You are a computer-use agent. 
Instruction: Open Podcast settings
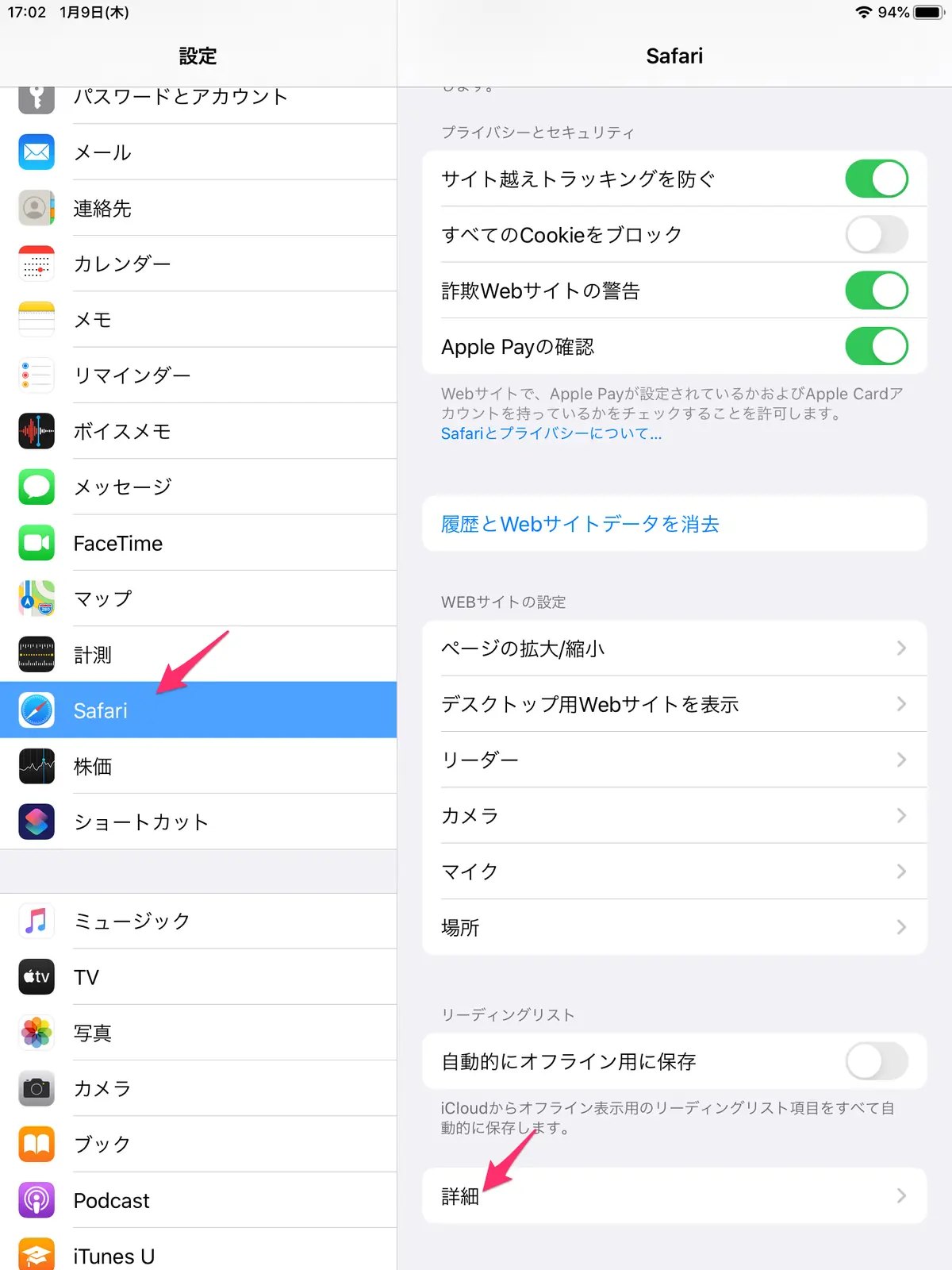[x=198, y=1200]
